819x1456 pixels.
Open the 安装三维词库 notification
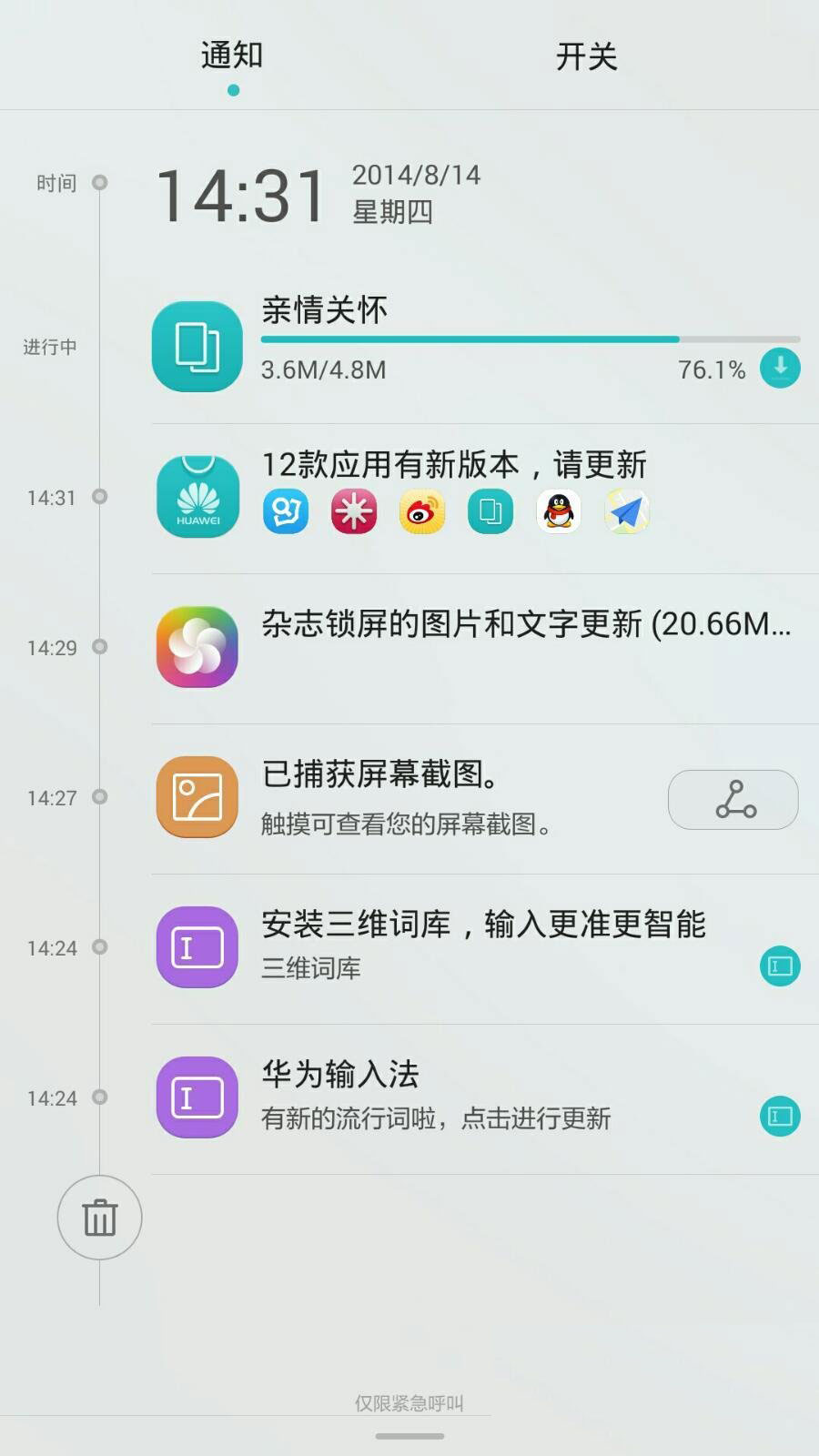pyautogui.click(x=482, y=945)
